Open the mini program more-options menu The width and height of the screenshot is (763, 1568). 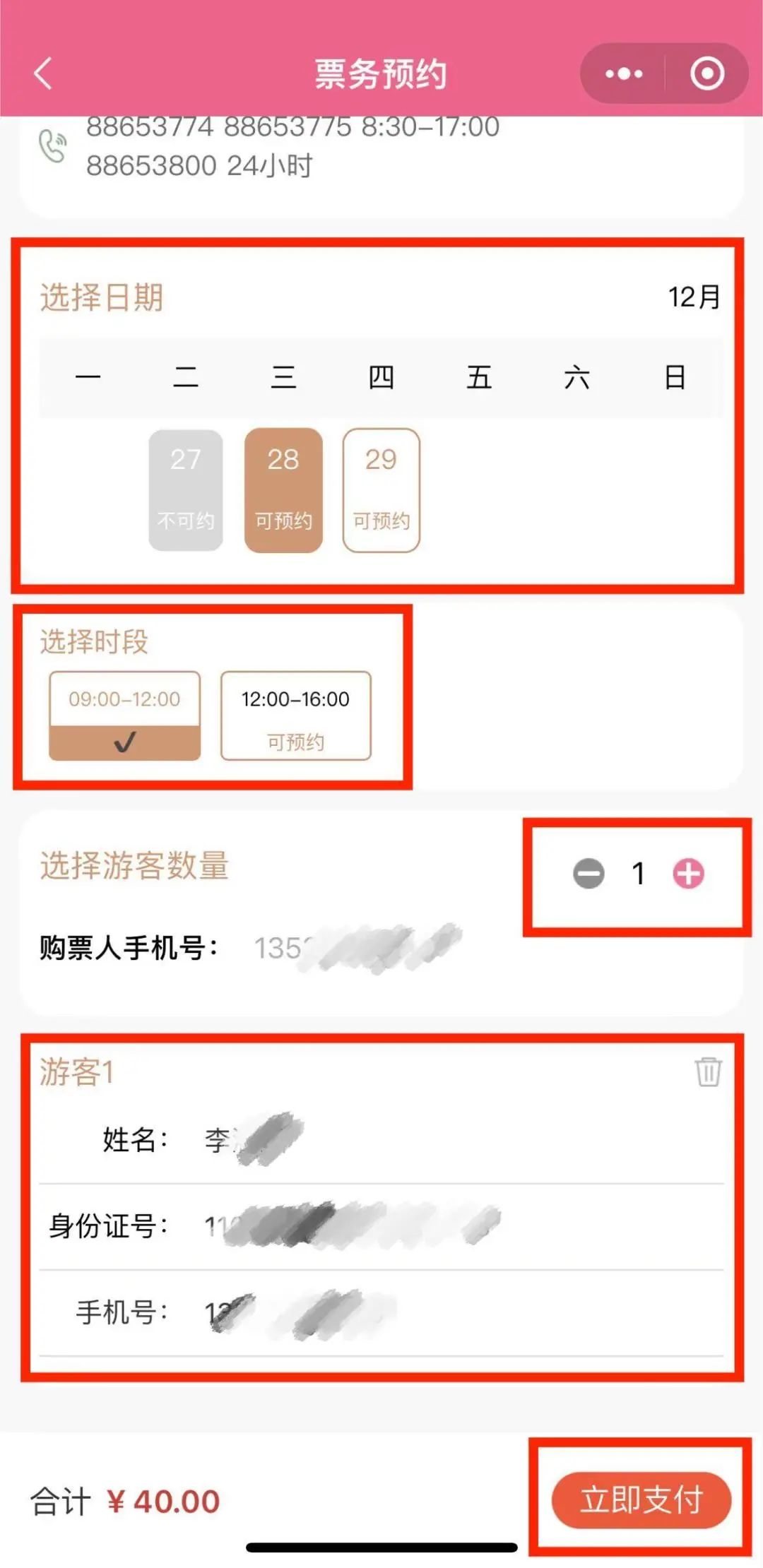[624, 73]
